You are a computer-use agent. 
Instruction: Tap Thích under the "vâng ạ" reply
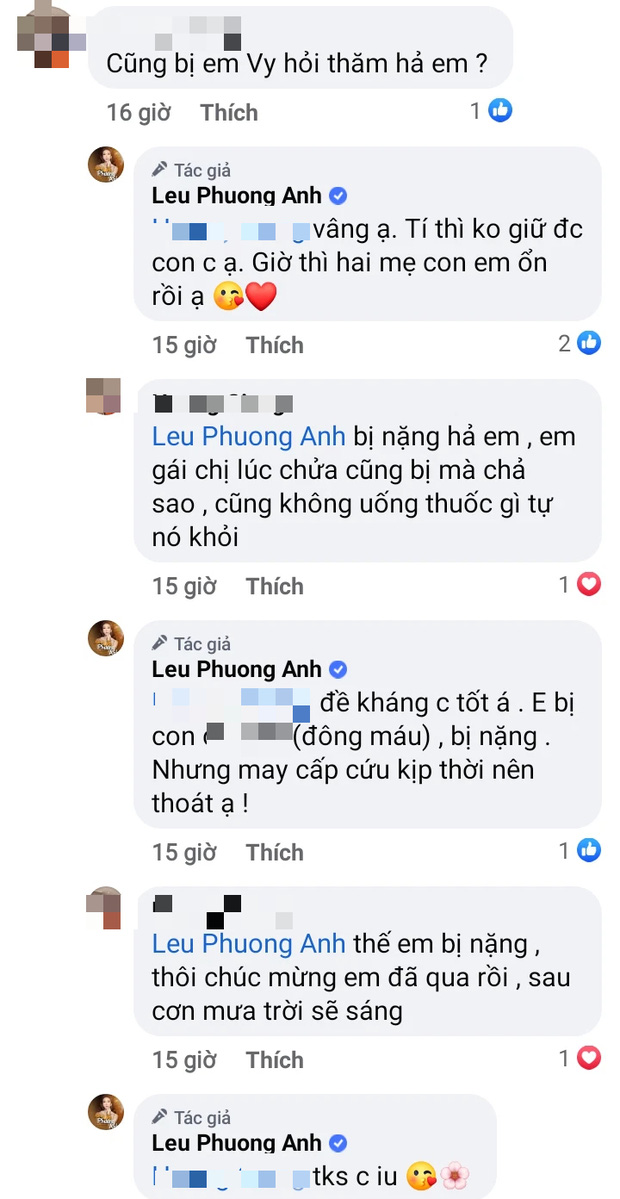(274, 345)
